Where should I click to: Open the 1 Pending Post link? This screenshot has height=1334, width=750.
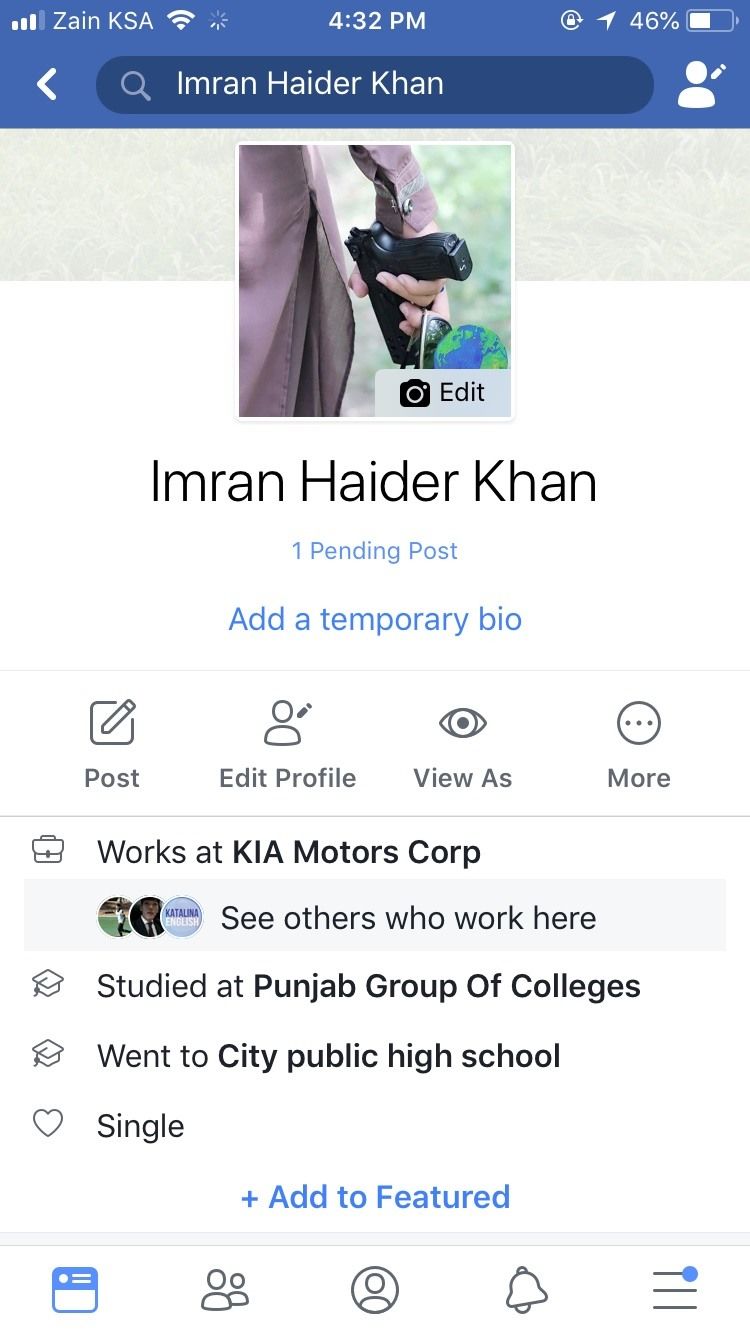375,551
